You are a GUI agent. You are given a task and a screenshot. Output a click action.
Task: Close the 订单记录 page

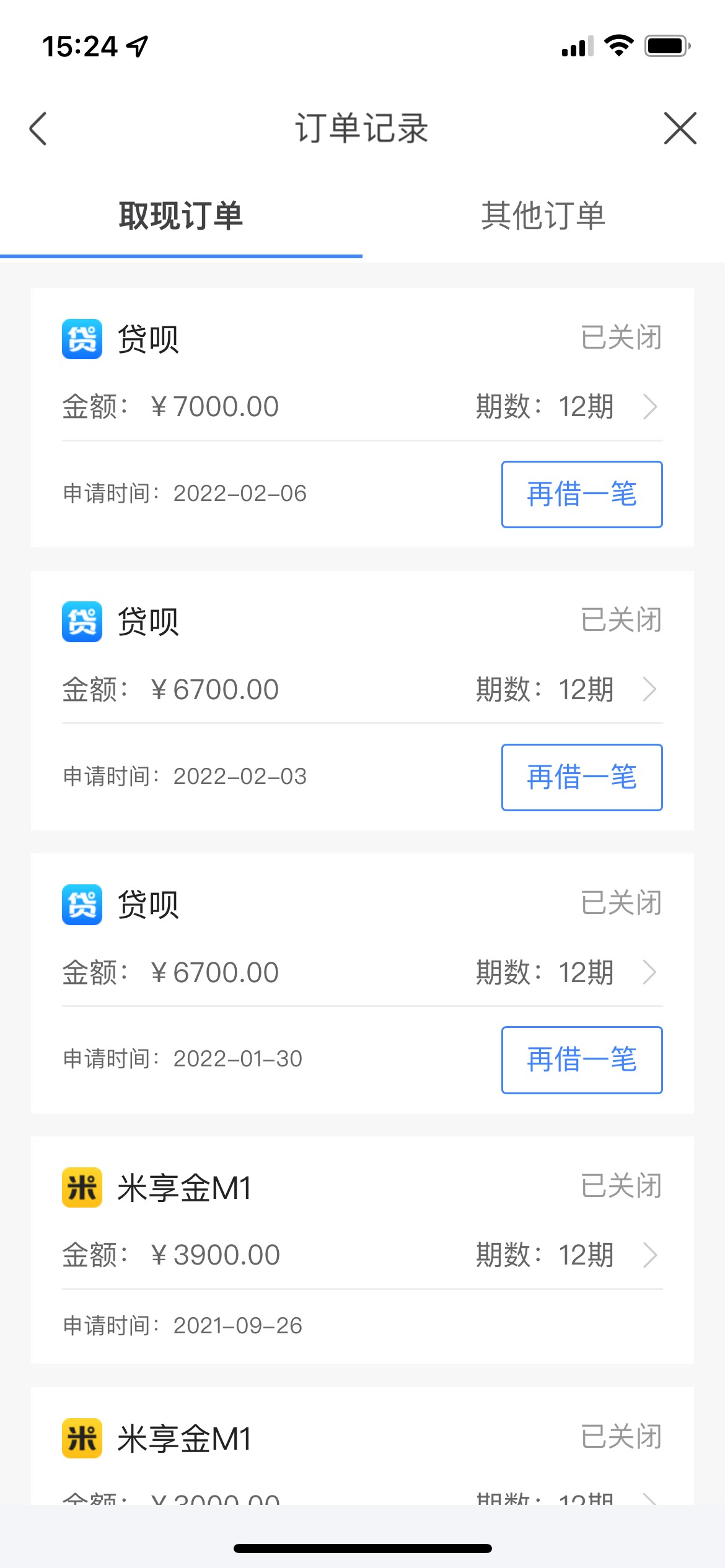point(680,128)
